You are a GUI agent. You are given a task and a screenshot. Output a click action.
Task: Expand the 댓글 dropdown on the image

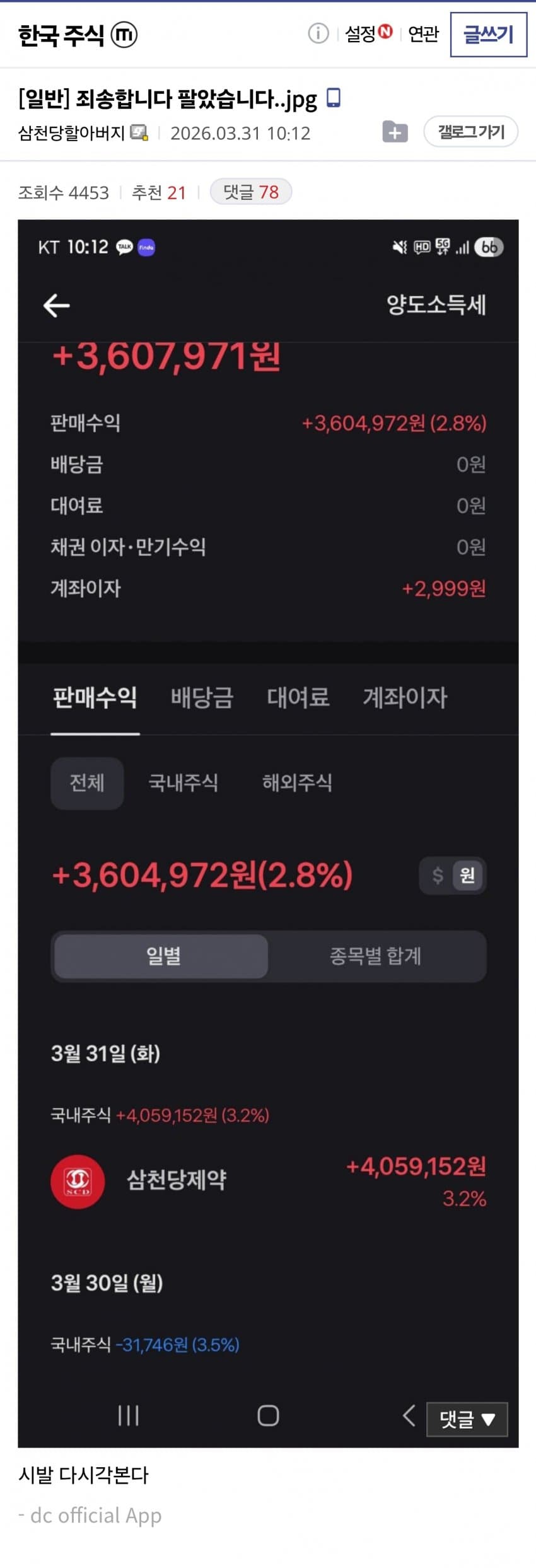pos(467,1419)
